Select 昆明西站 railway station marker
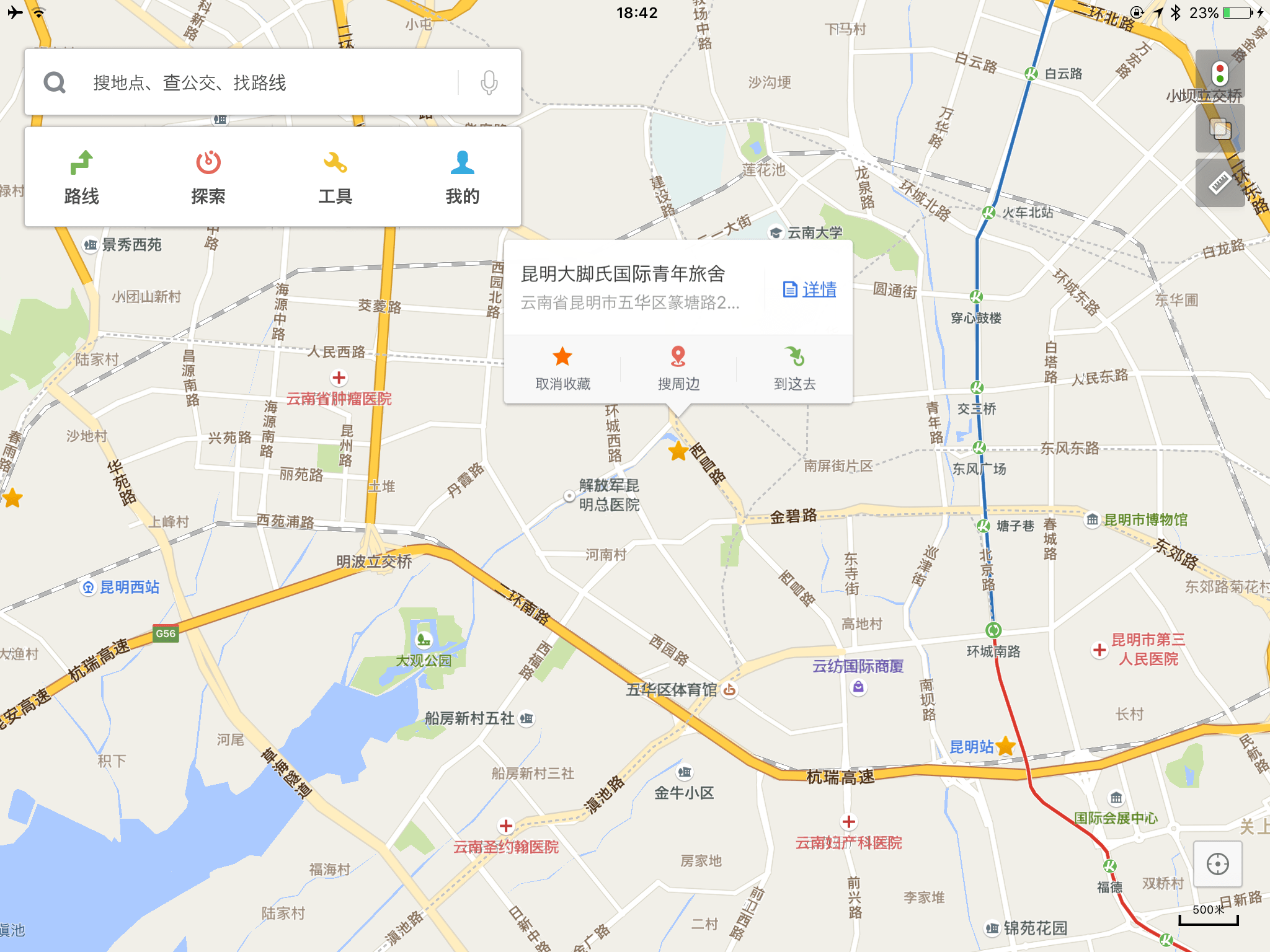Screen dimensions: 1270x952 [x=88, y=588]
